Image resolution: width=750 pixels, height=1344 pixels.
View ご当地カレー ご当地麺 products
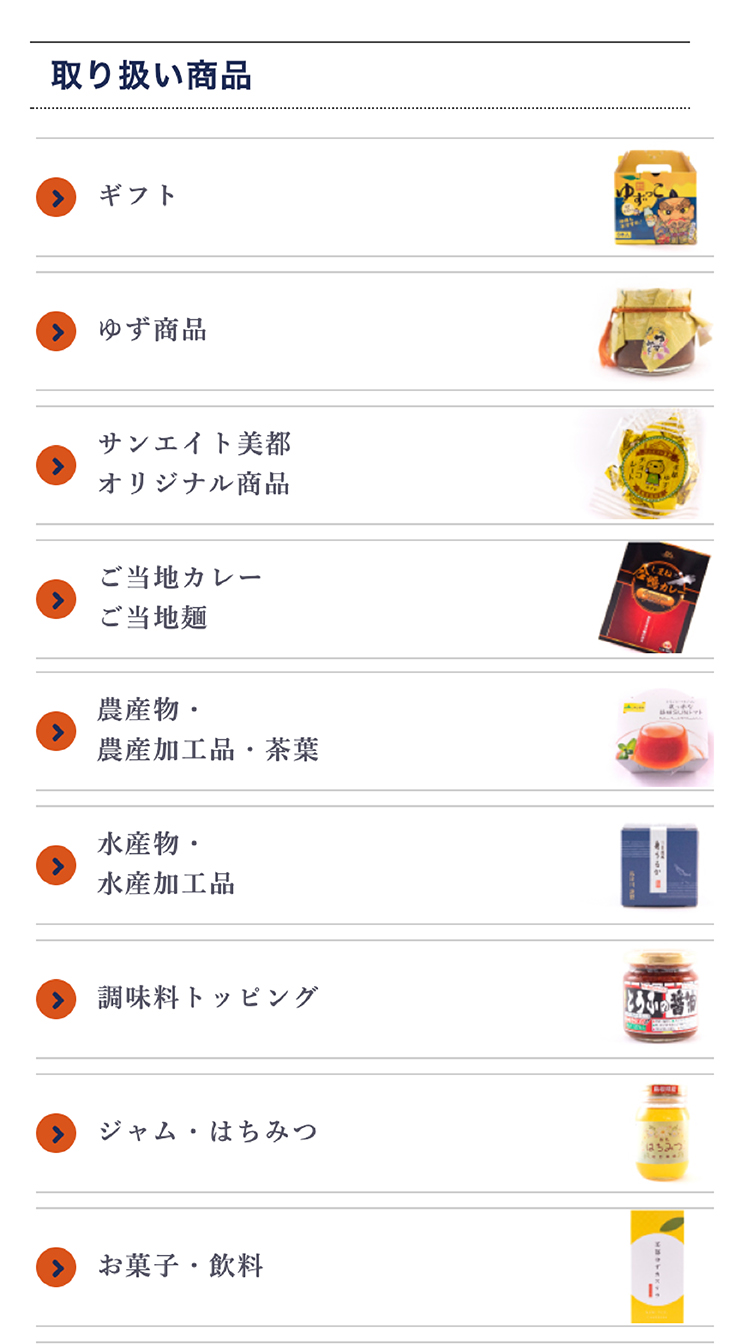(180, 598)
